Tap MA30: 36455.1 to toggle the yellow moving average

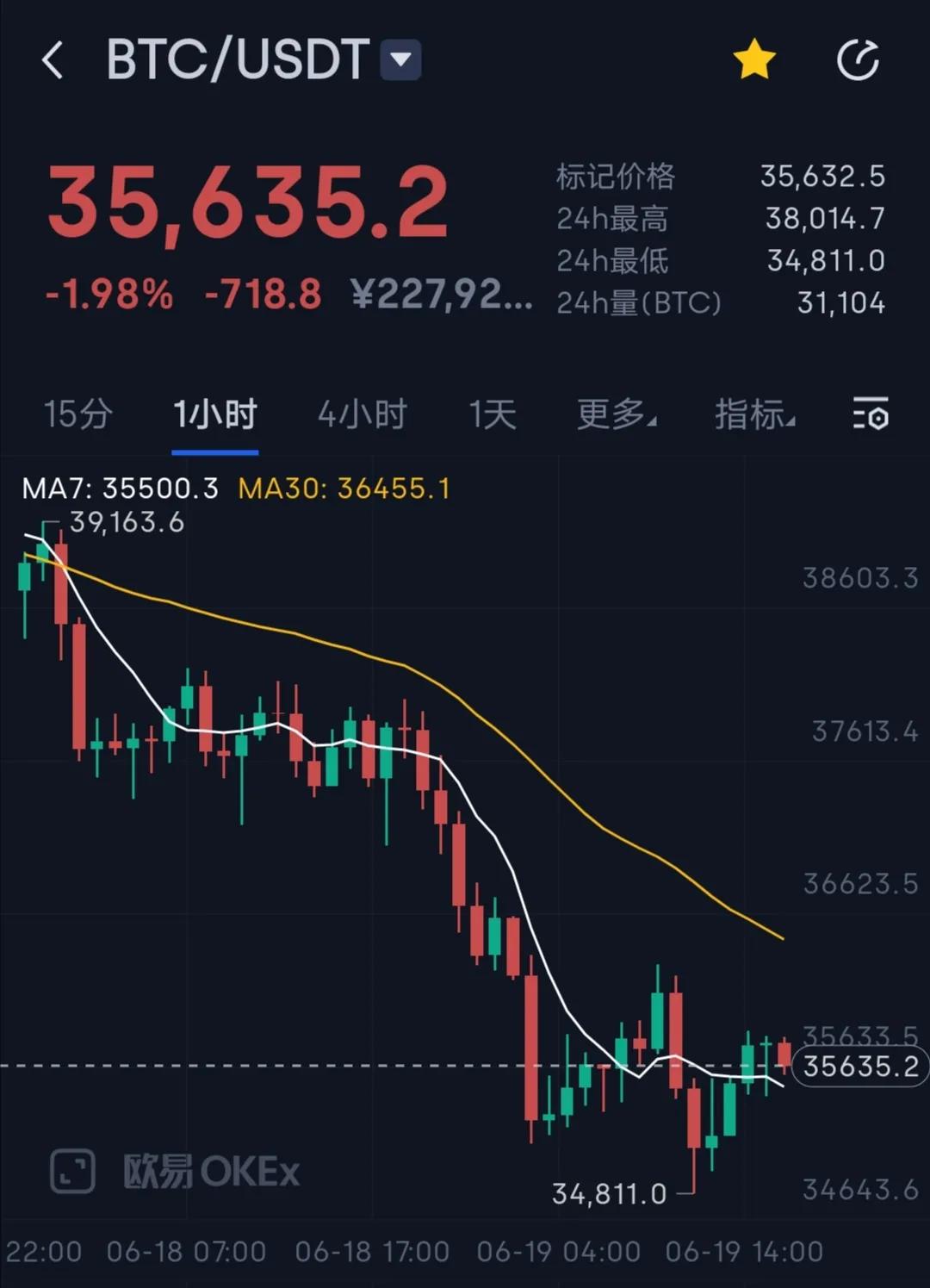pos(344,488)
